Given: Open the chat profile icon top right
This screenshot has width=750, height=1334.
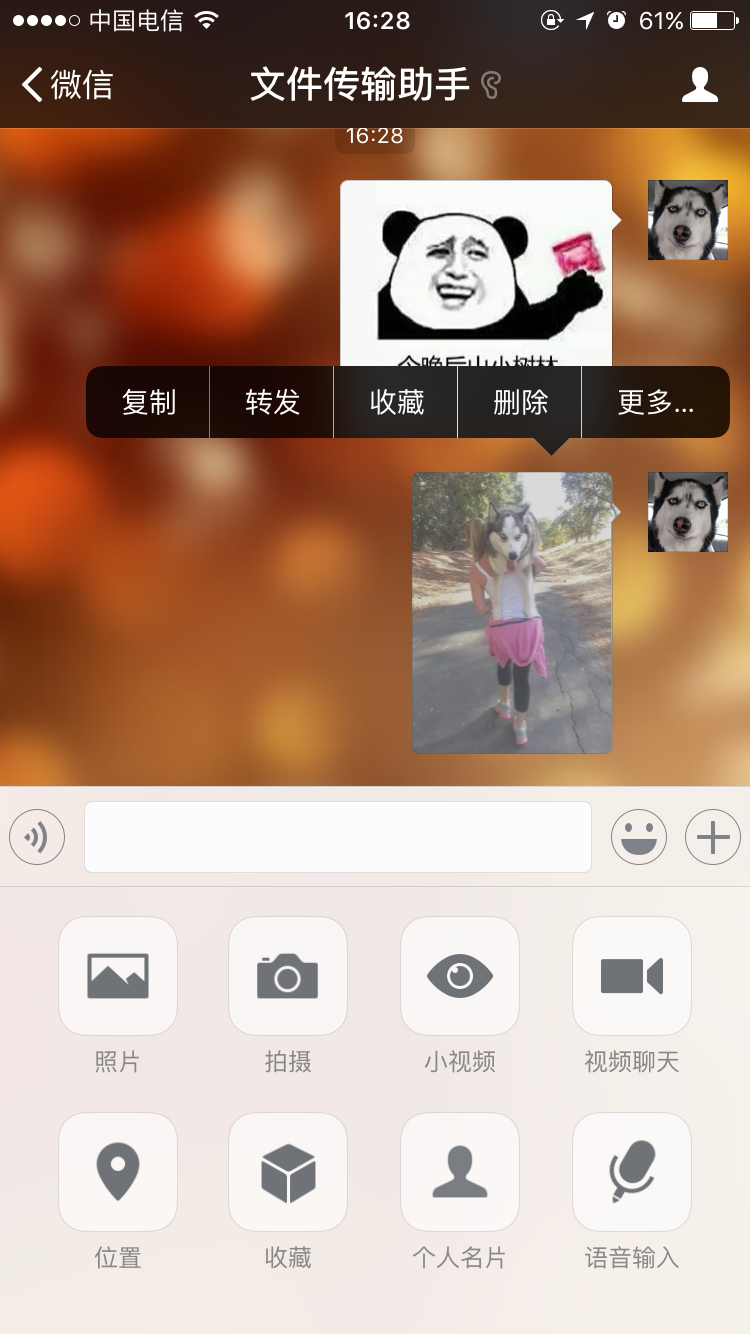Looking at the screenshot, I should (x=701, y=85).
